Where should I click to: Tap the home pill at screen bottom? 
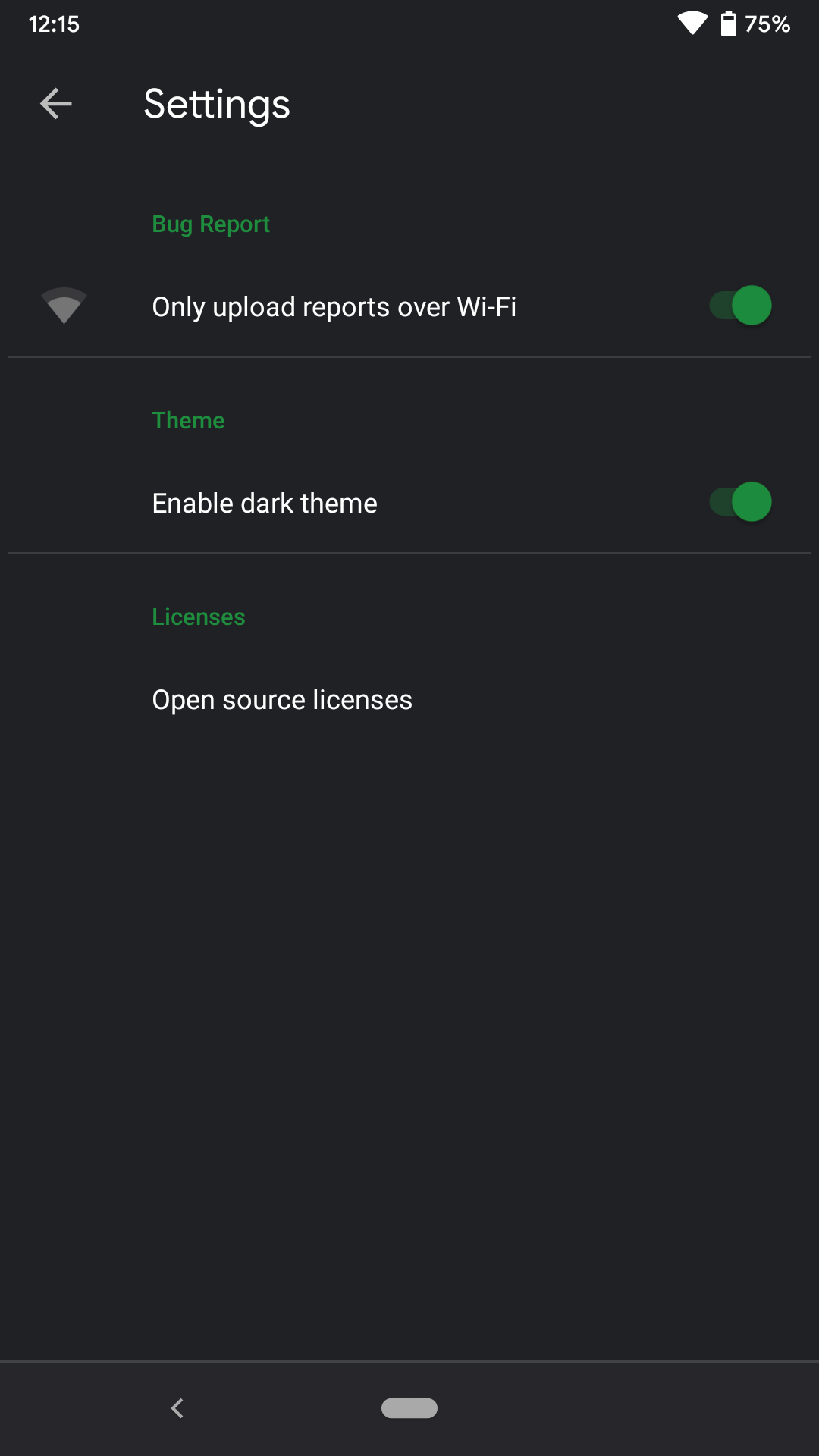click(409, 1408)
